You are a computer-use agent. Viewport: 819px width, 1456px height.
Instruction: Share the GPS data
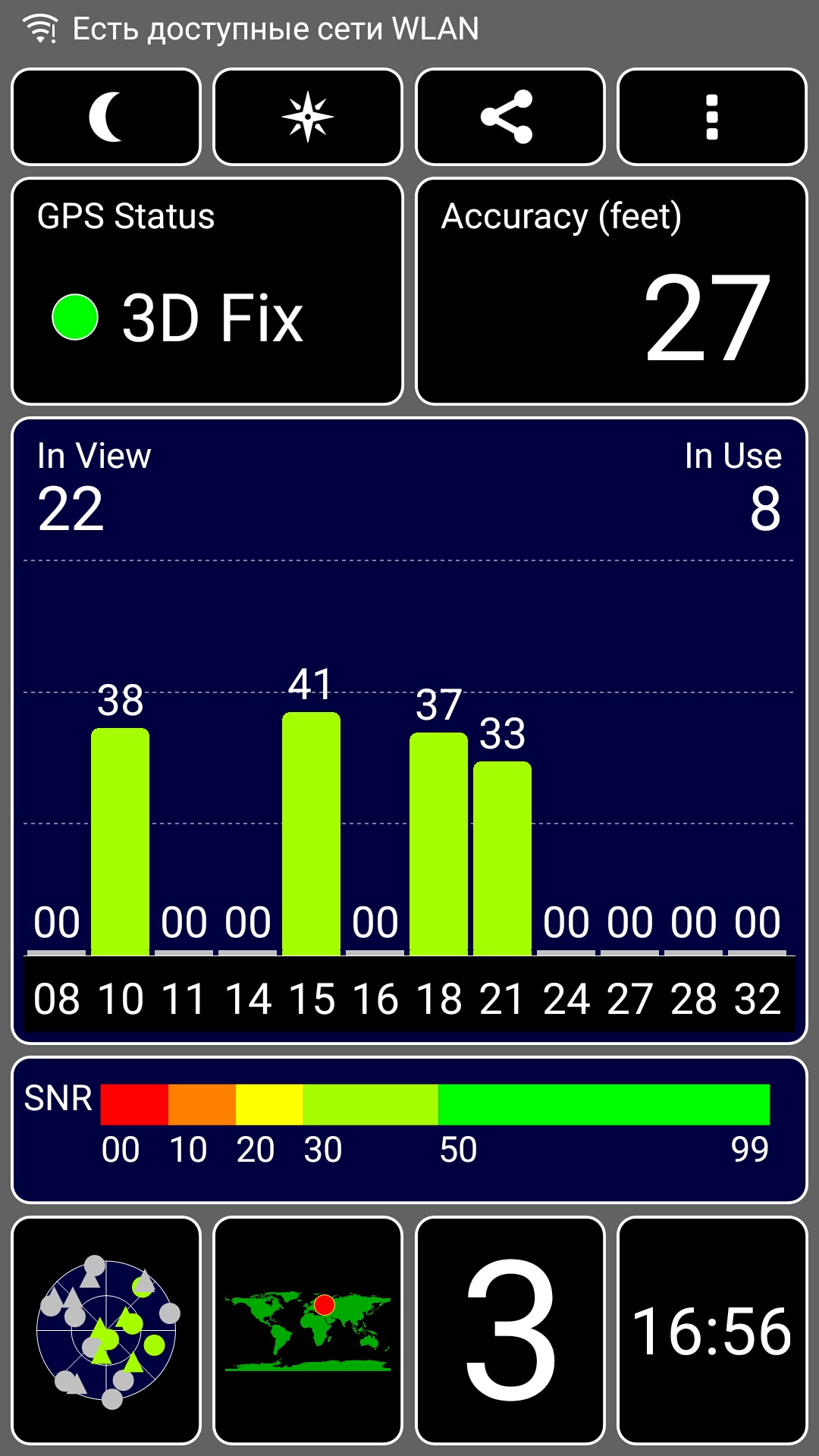510,117
